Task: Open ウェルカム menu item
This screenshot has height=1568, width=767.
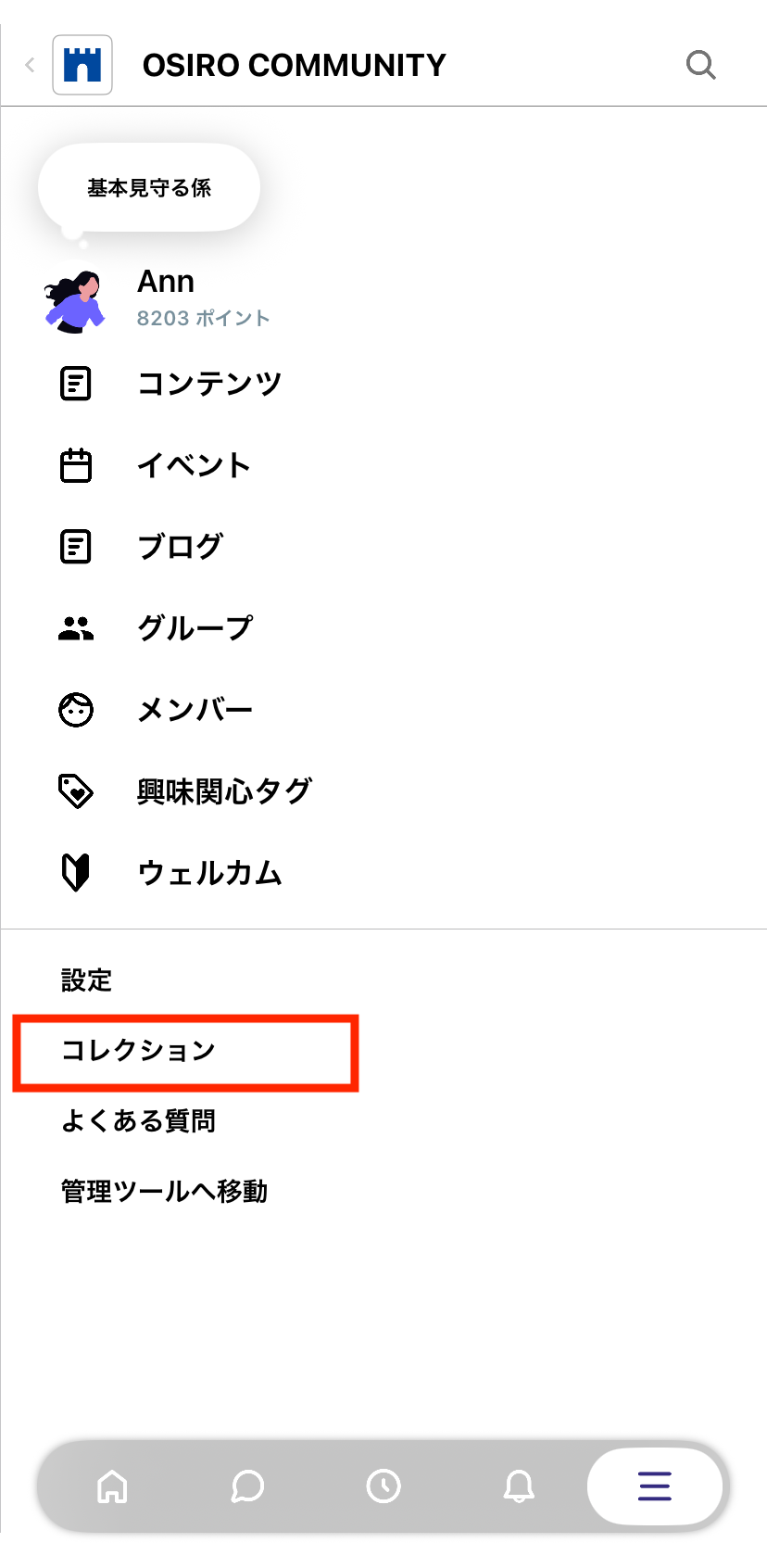Action: click(209, 873)
